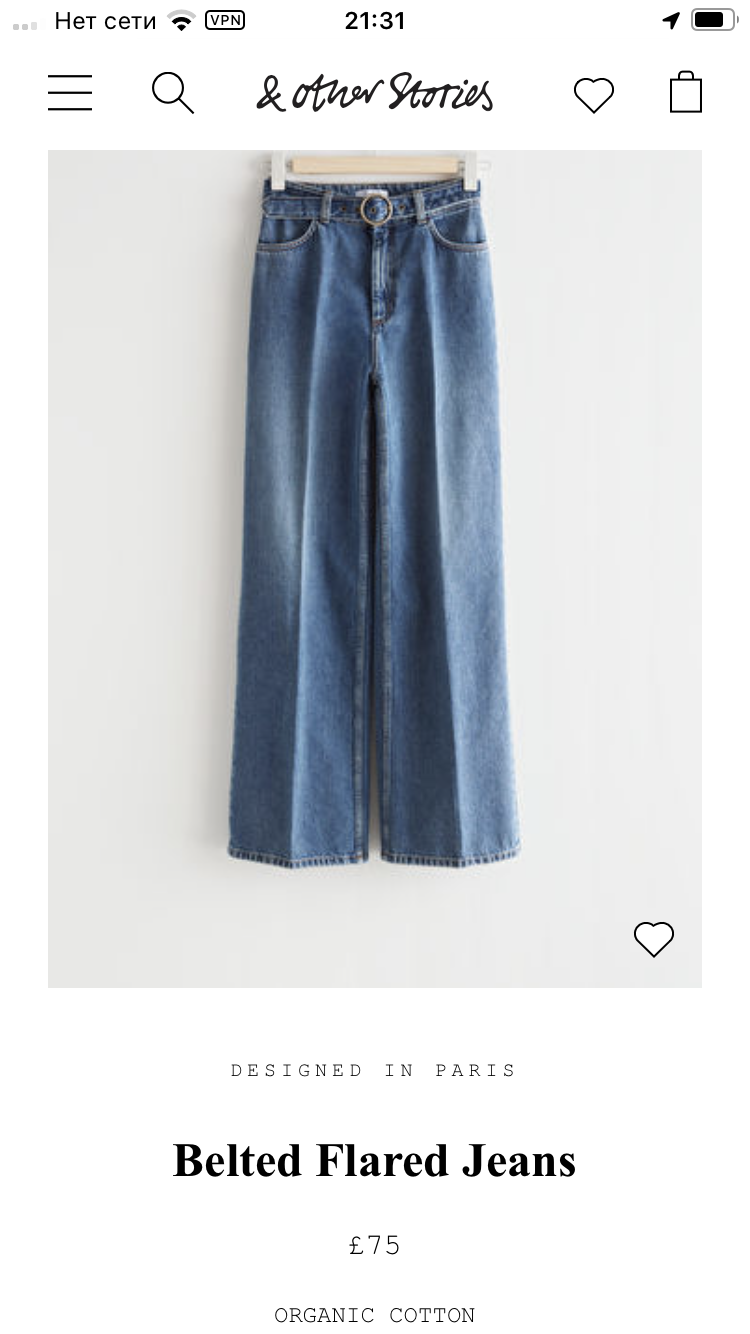The height and width of the screenshot is (1334, 750).
Task: Add Belted Flared Jeans to favourites
Action: 654,938
